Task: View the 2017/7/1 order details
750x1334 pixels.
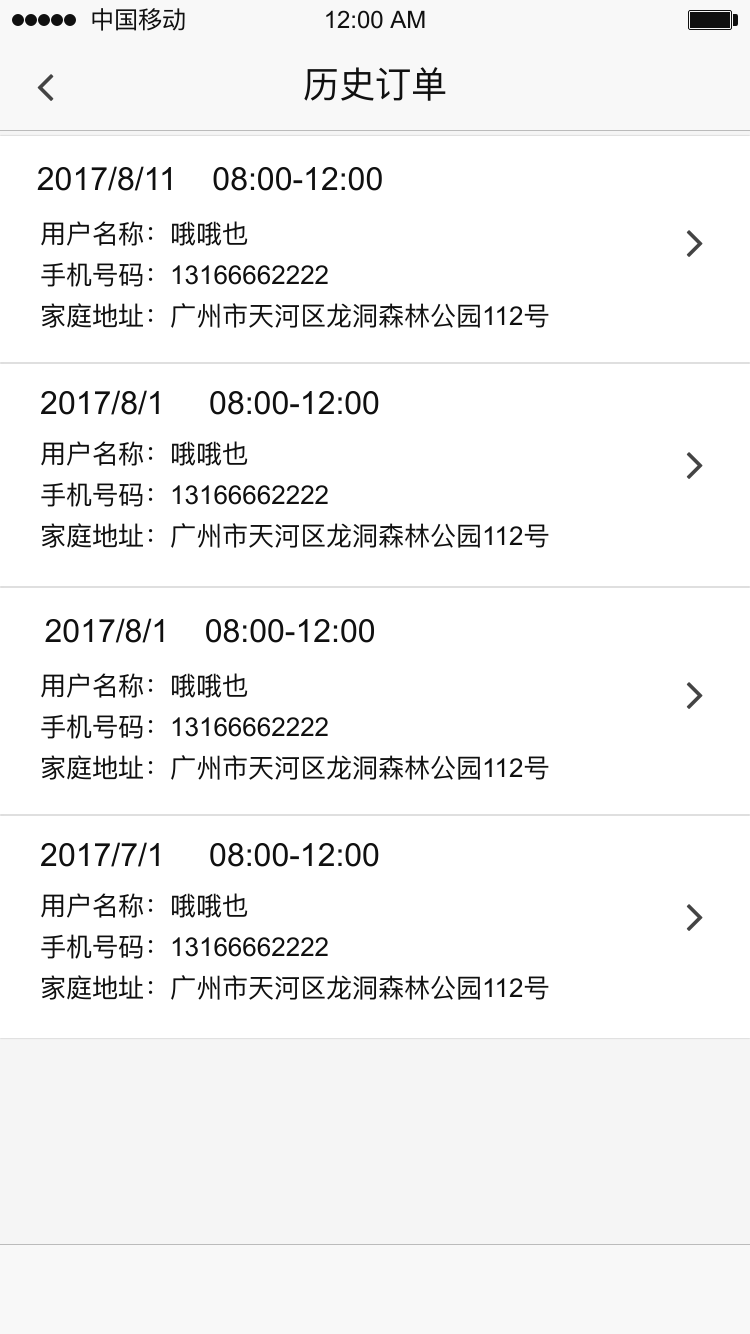Action: [694, 918]
